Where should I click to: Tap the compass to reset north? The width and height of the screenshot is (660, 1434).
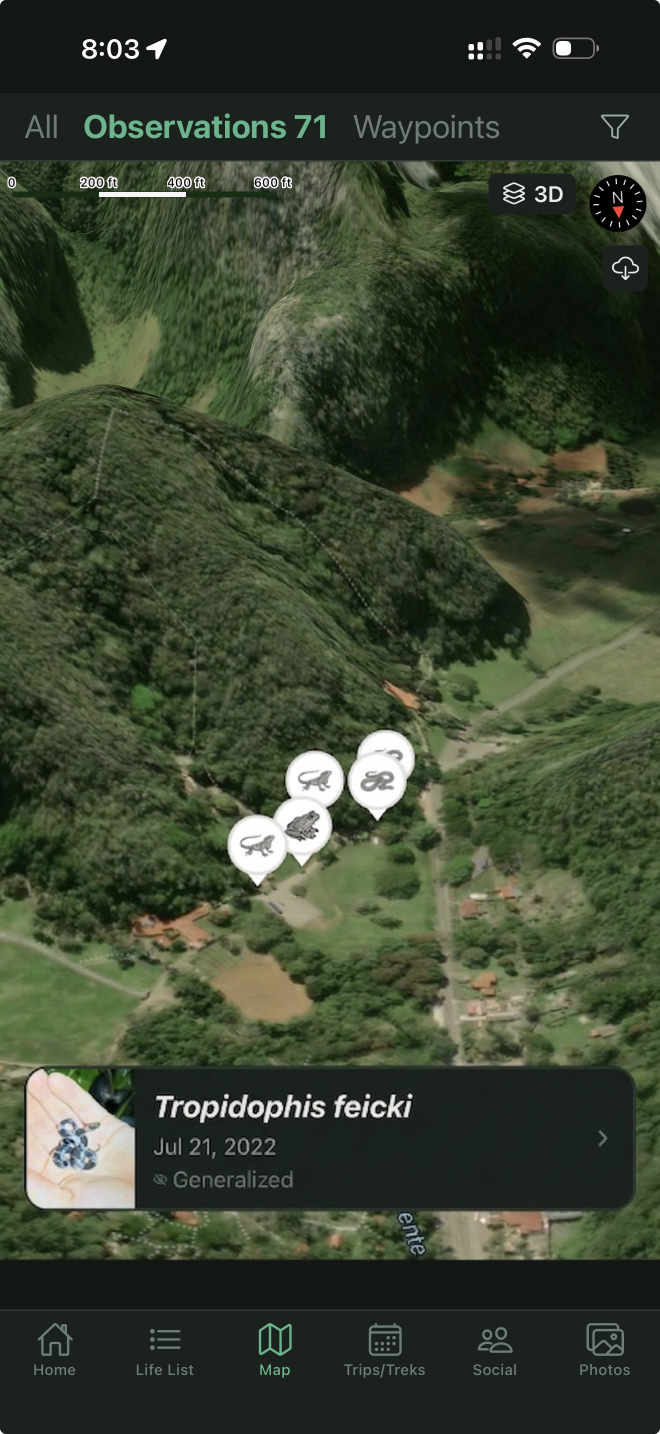click(x=618, y=203)
